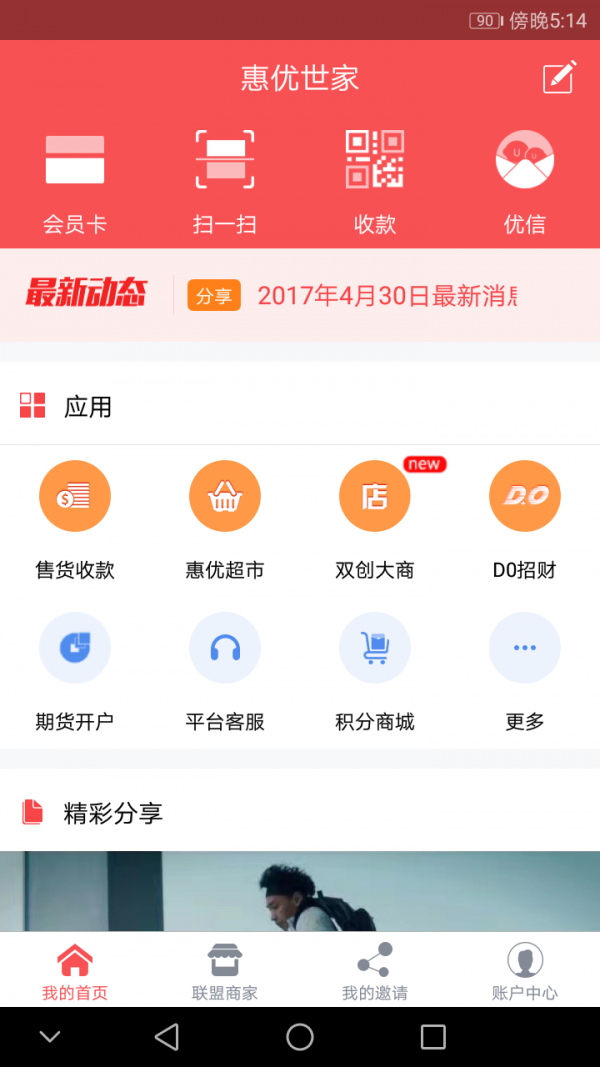
Task: Read the 2017年4月30日 latest news
Action: (x=387, y=296)
